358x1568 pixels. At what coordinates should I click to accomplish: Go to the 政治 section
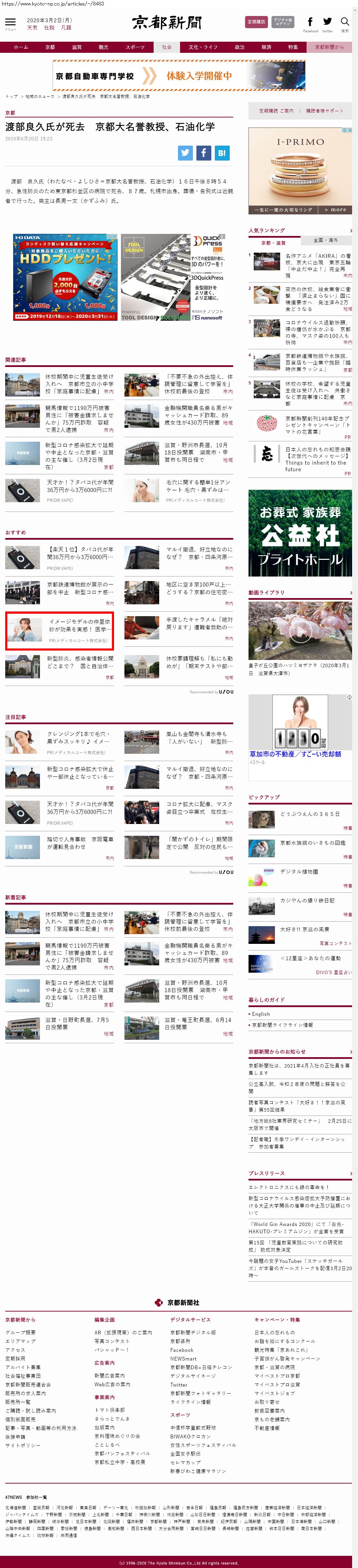point(239,47)
